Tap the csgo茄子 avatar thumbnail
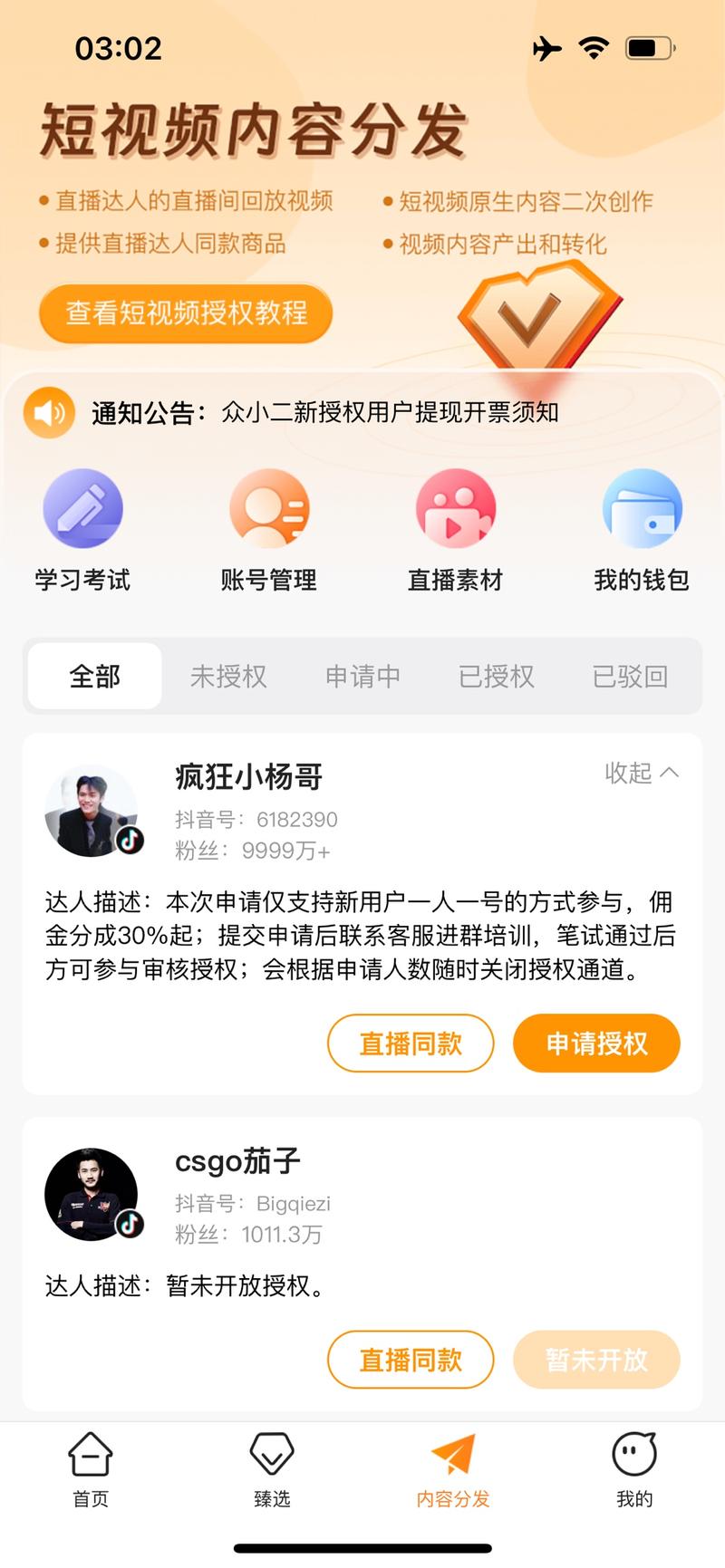Screen dimensions: 725x1568 (x=91, y=1194)
